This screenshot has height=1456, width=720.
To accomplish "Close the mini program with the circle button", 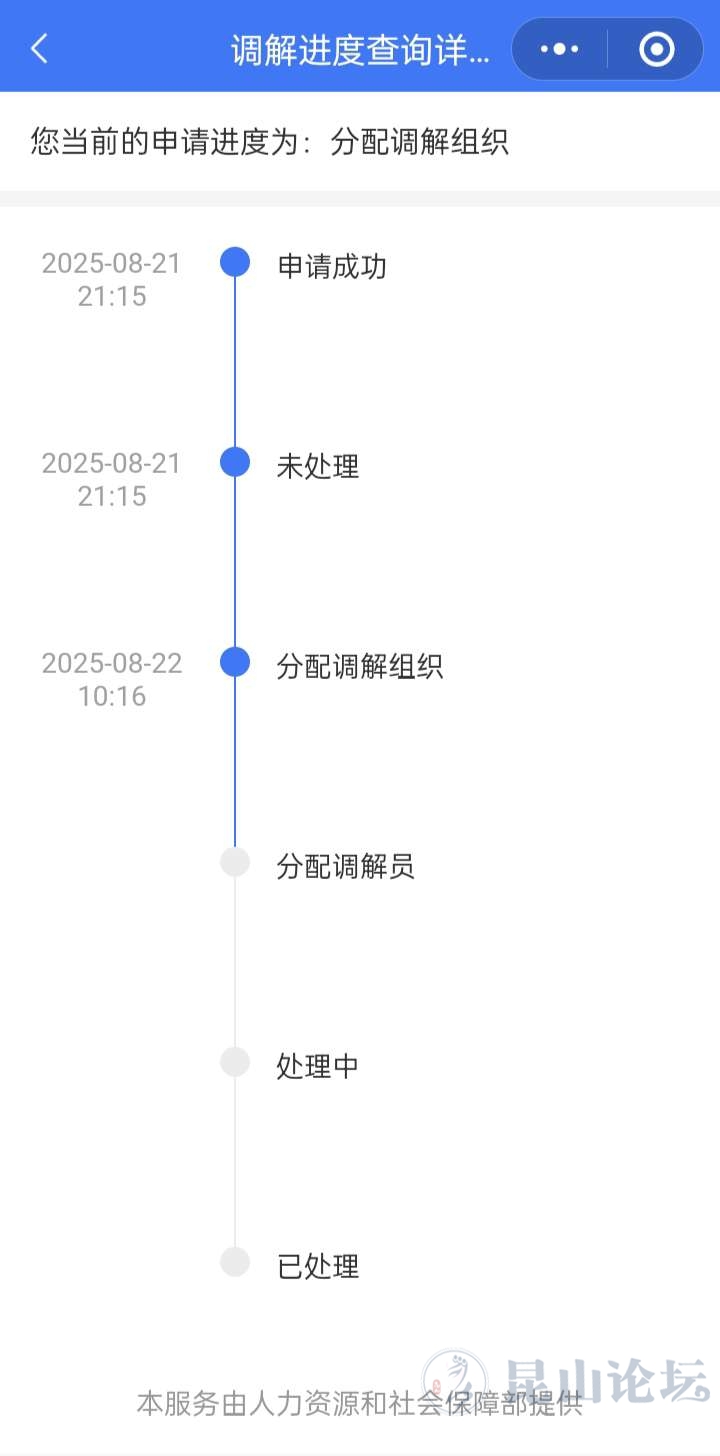I will 656,49.
